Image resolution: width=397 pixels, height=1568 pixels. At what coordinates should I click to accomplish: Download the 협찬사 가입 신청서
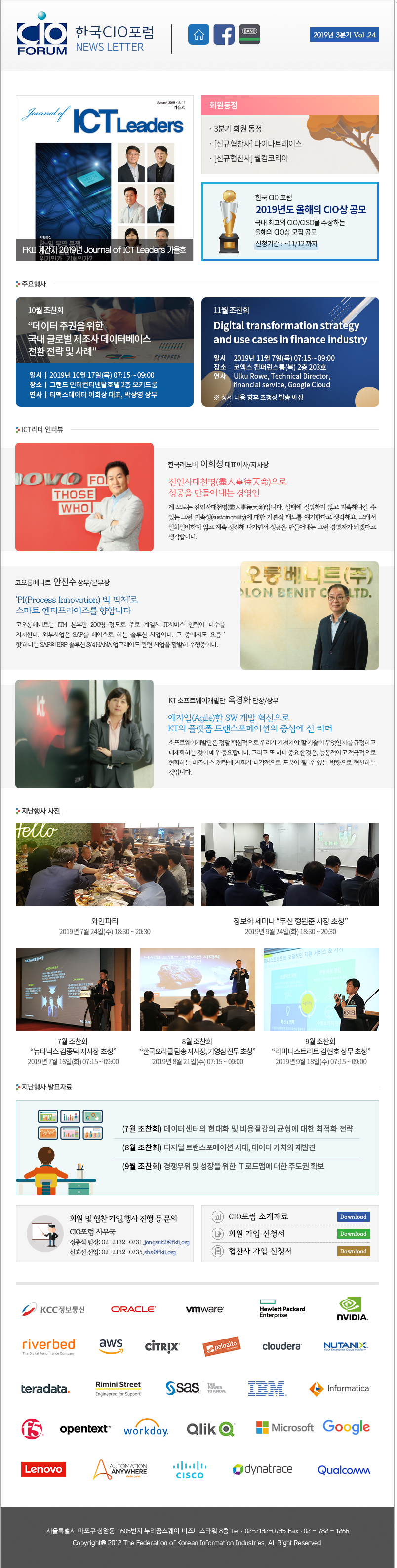(x=353, y=1251)
